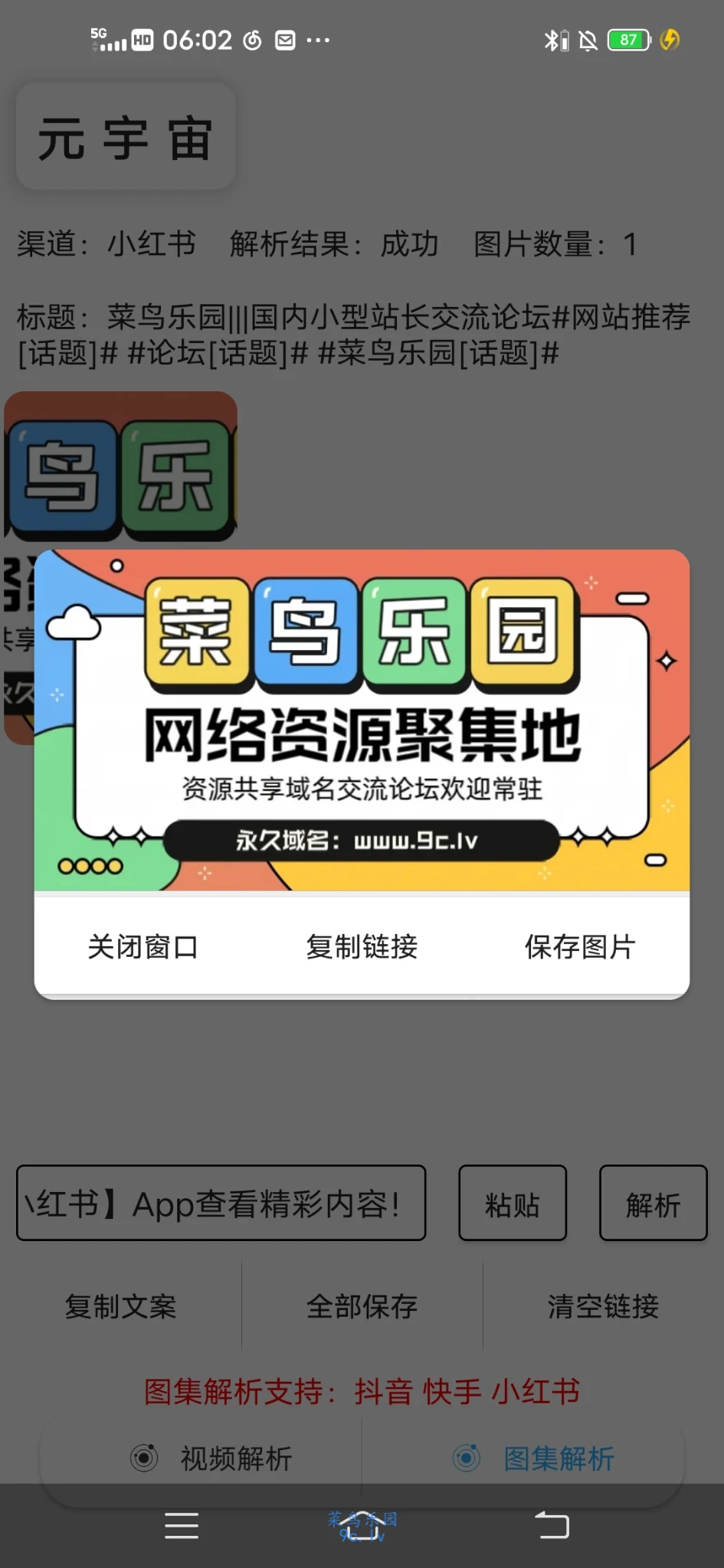Focus the link input field

point(221,1204)
